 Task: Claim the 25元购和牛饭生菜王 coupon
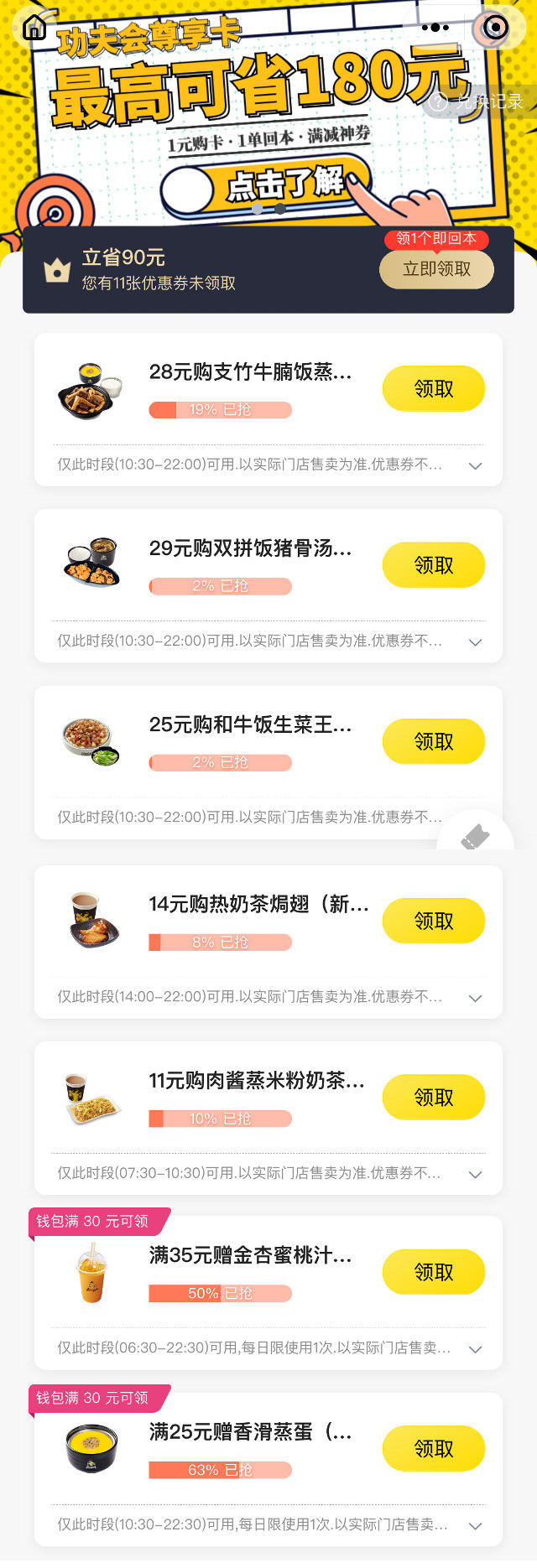[x=433, y=741]
